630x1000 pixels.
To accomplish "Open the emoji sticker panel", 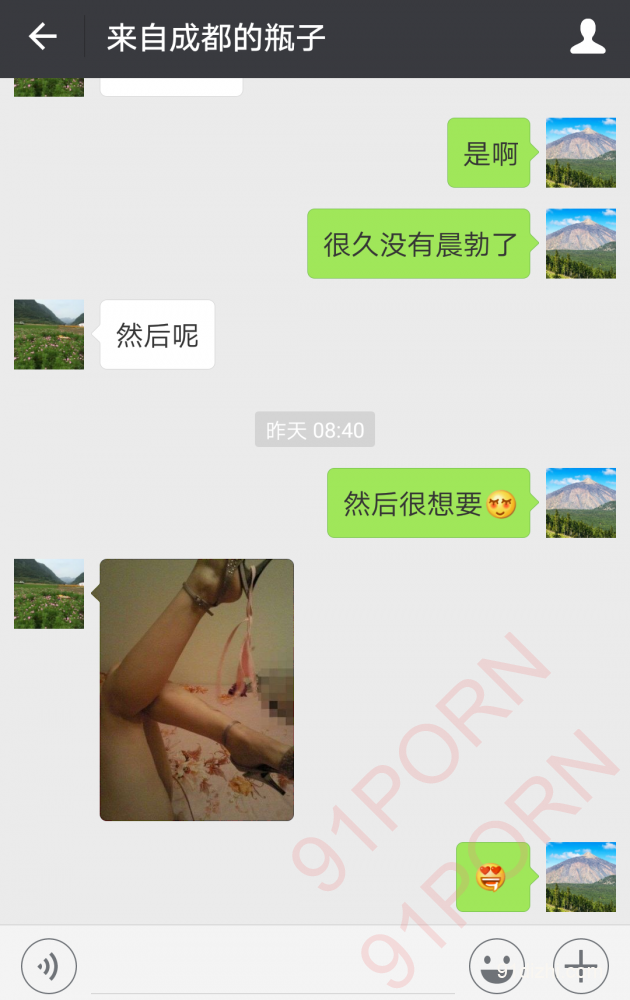I will tap(497, 967).
